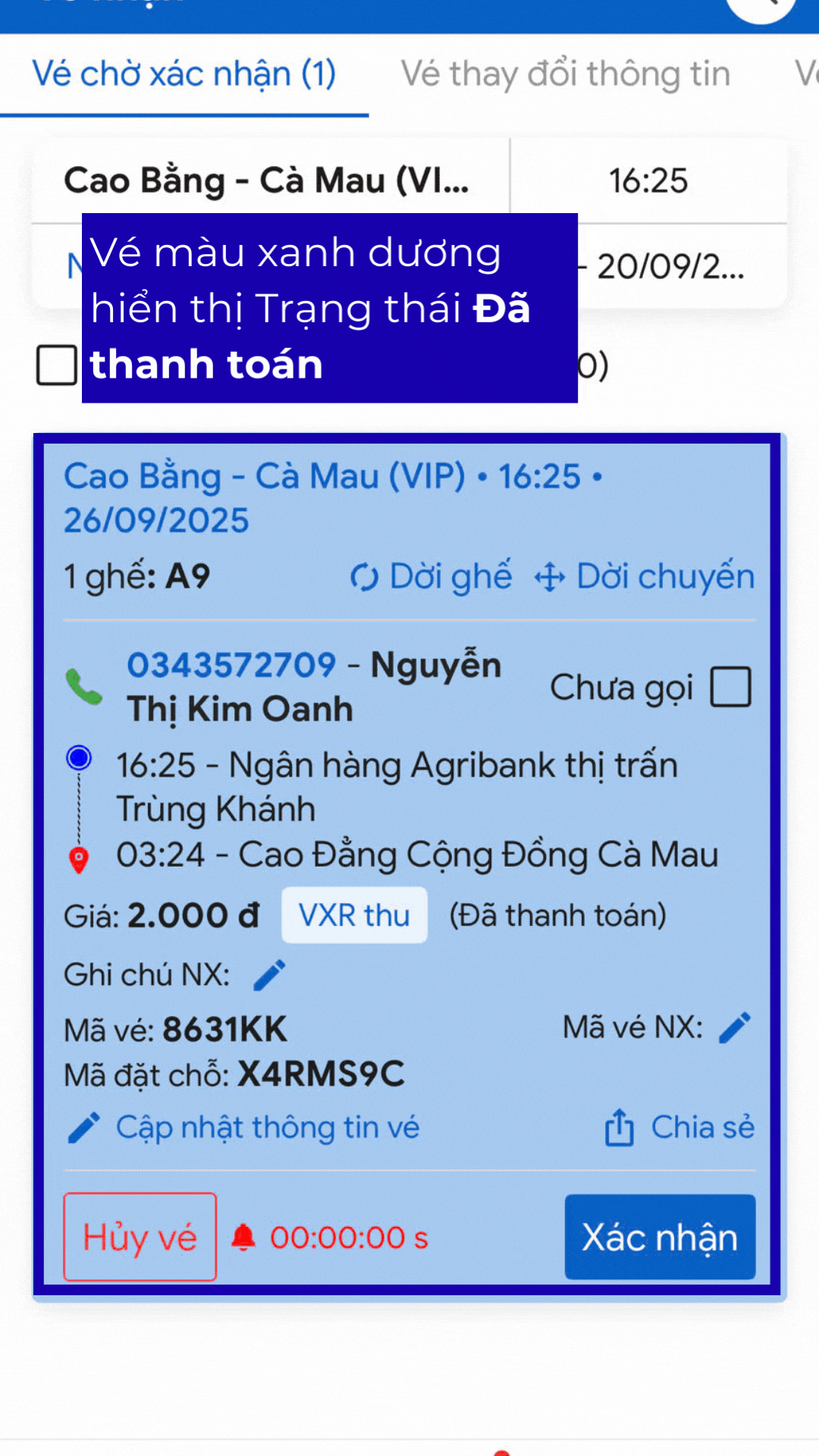Tap Dời chuyến to move the trip

645,577
